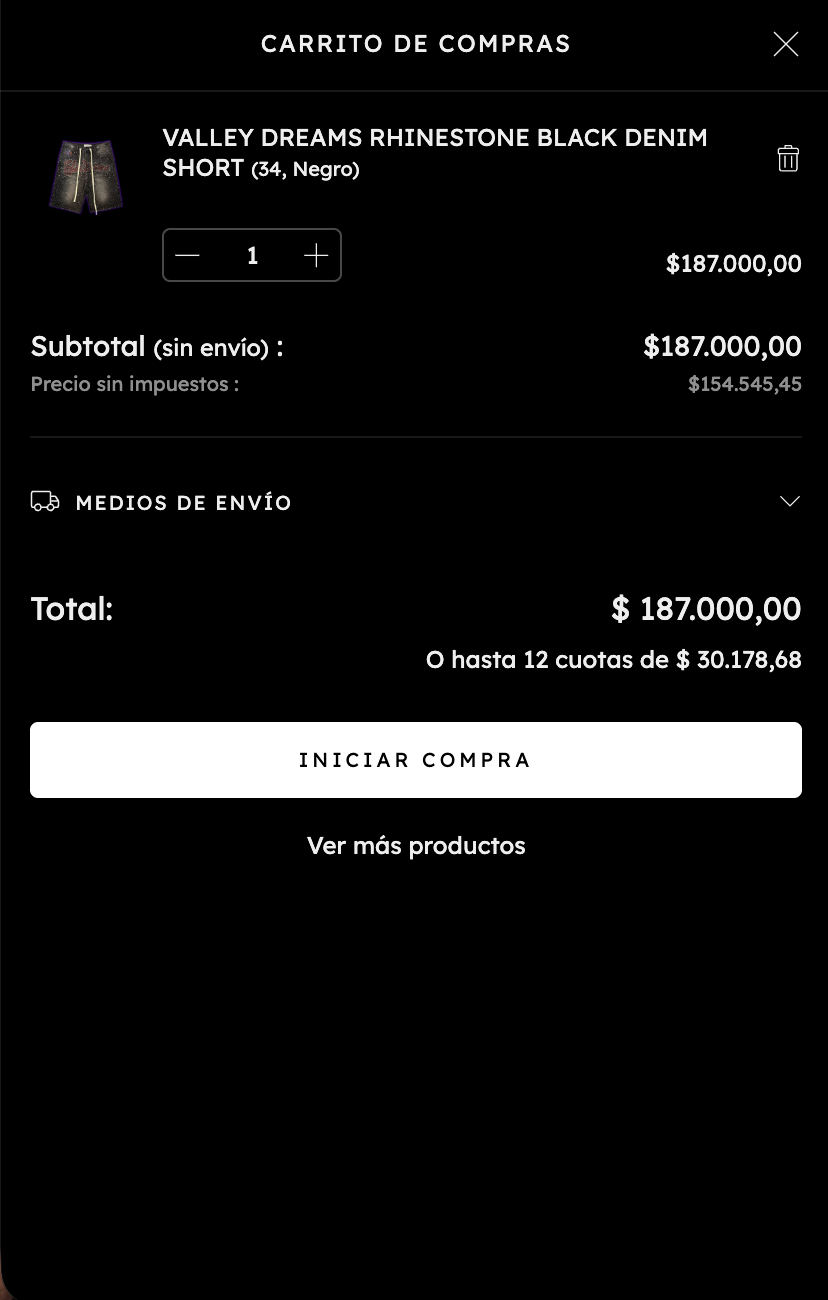828x1300 pixels.
Task: Expand the Medios de envío section
Action: (790, 502)
